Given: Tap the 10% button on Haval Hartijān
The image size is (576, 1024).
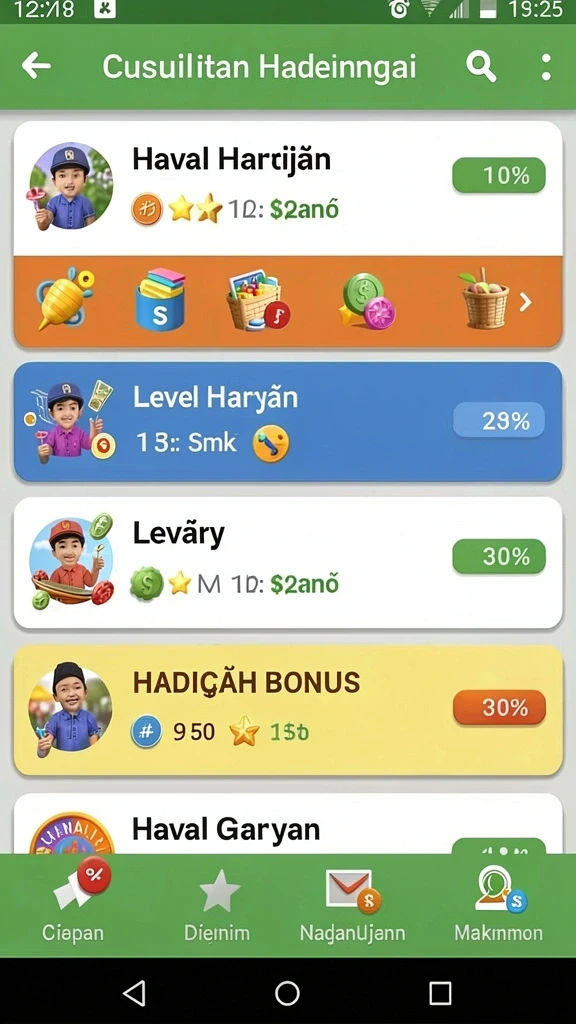Looking at the screenshot, I should [499, 175].
